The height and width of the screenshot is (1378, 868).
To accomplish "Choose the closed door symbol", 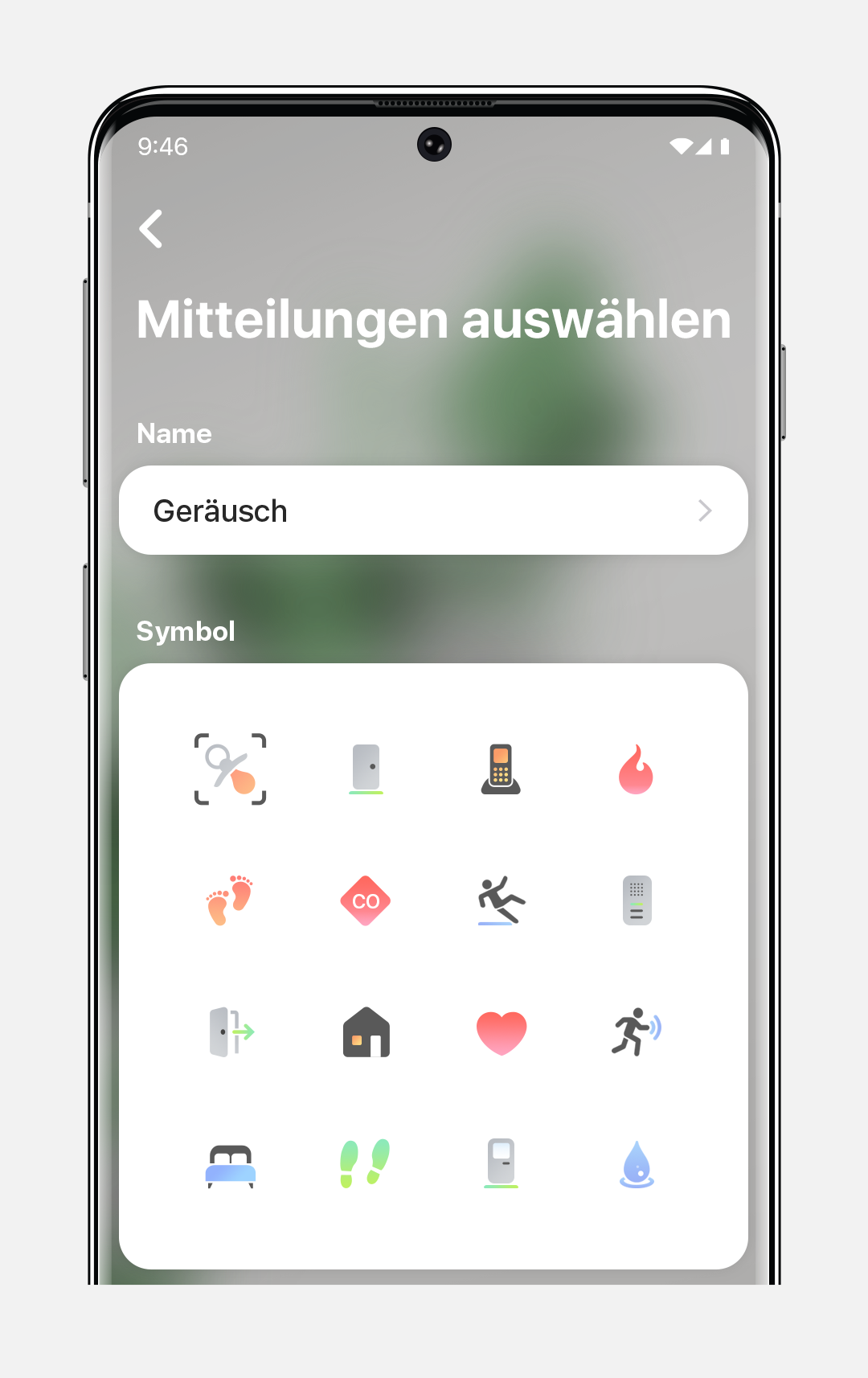I will 366,769.
